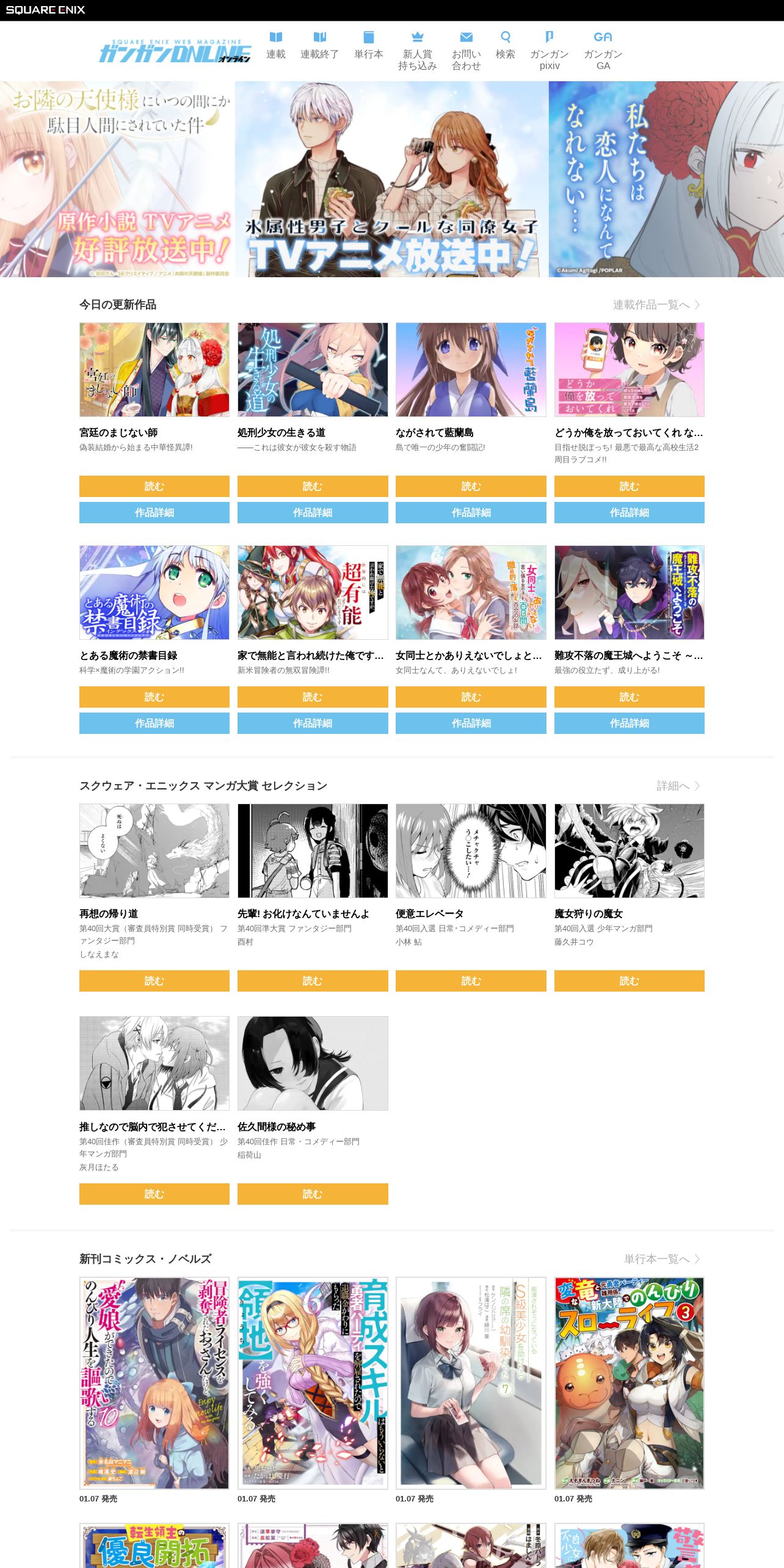
Task: Visit ガンガン GA link
Action: coord(603,51)
